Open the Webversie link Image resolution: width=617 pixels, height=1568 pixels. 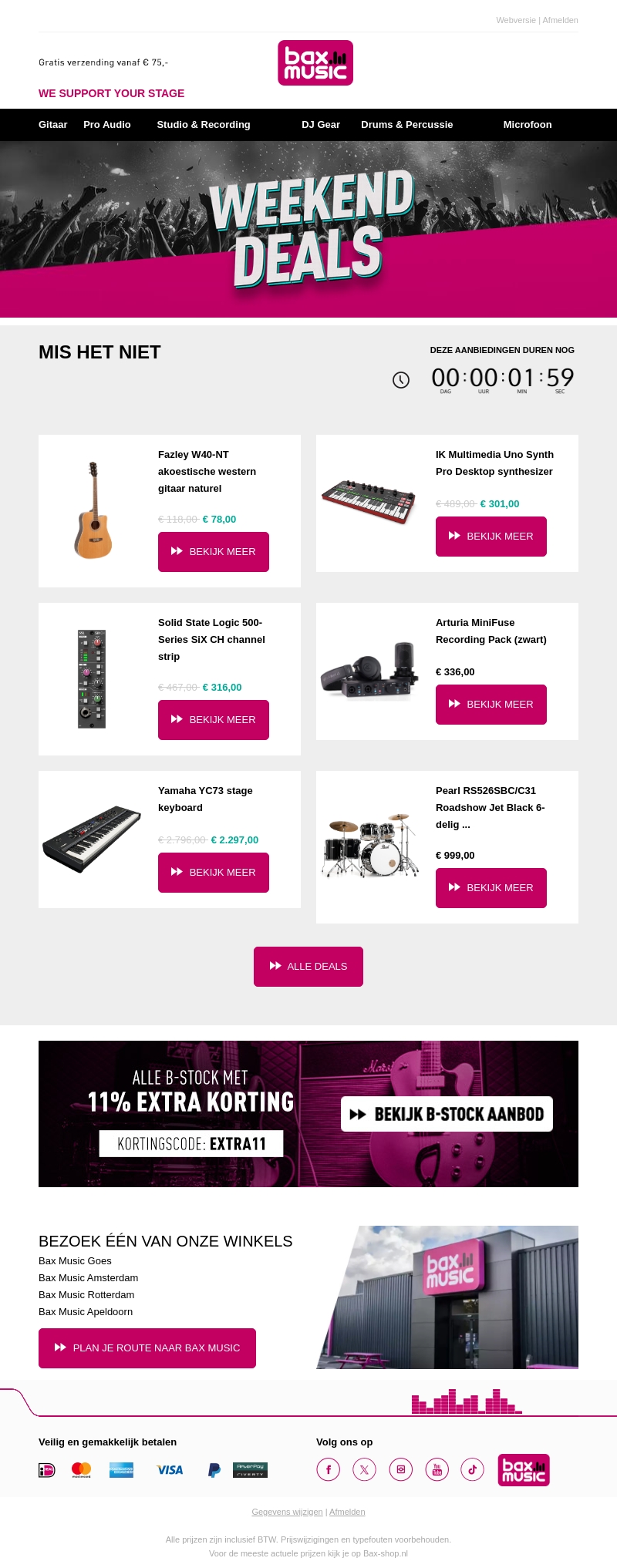coord(516,20)
